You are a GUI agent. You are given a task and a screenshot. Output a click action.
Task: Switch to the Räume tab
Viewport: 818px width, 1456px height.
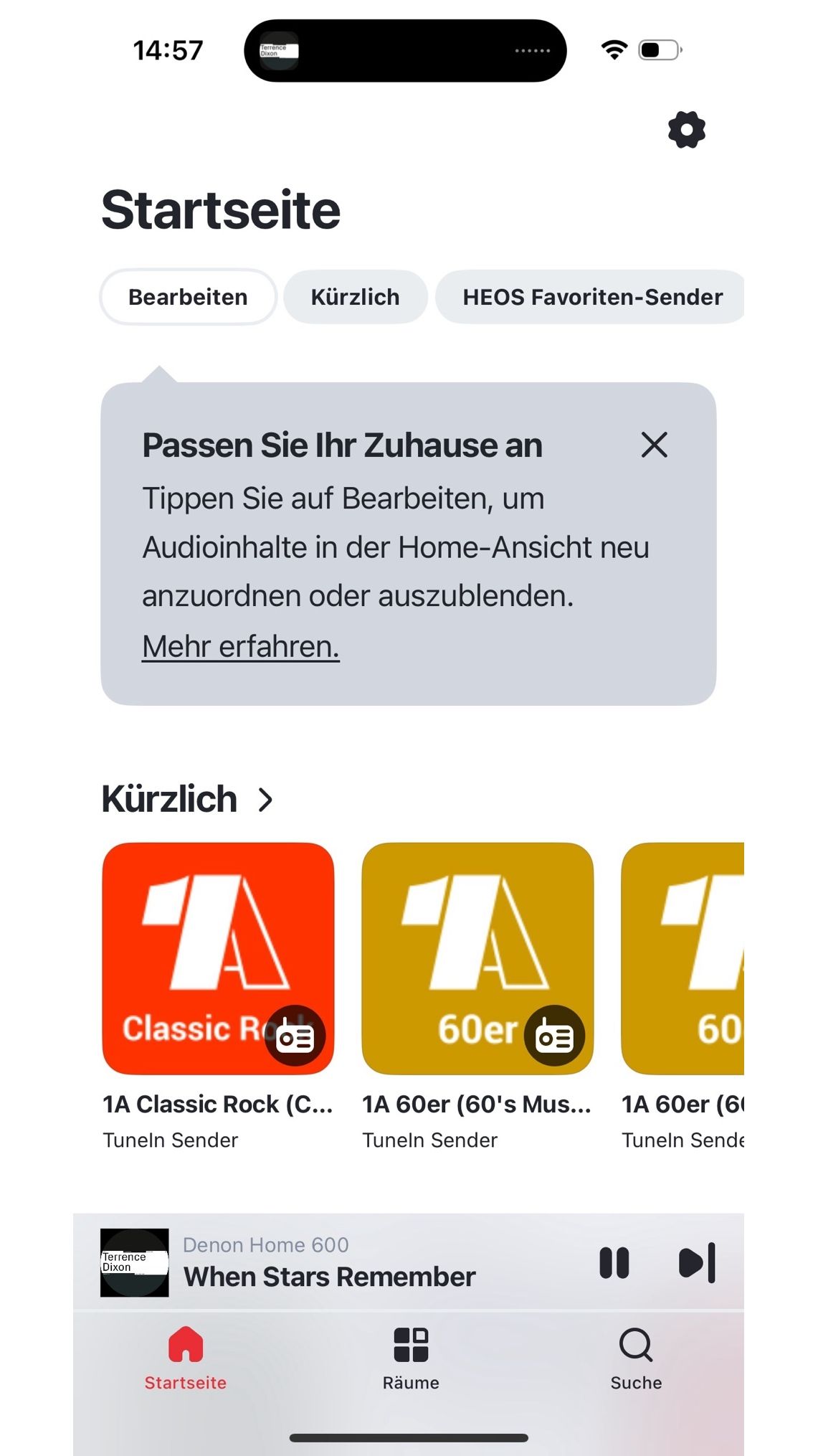point(411,1357)
